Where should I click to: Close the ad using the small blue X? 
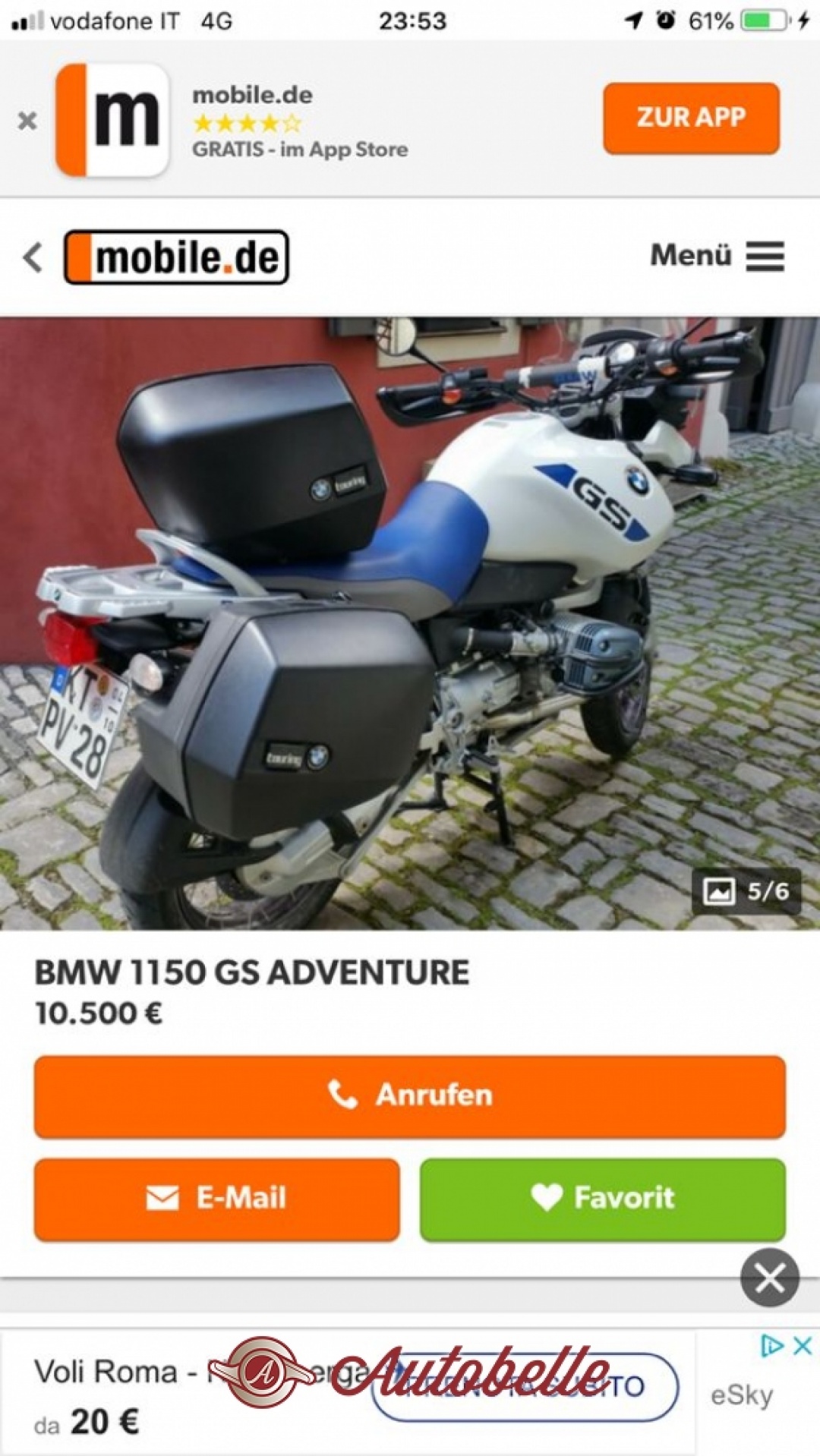pos(803,1346)
